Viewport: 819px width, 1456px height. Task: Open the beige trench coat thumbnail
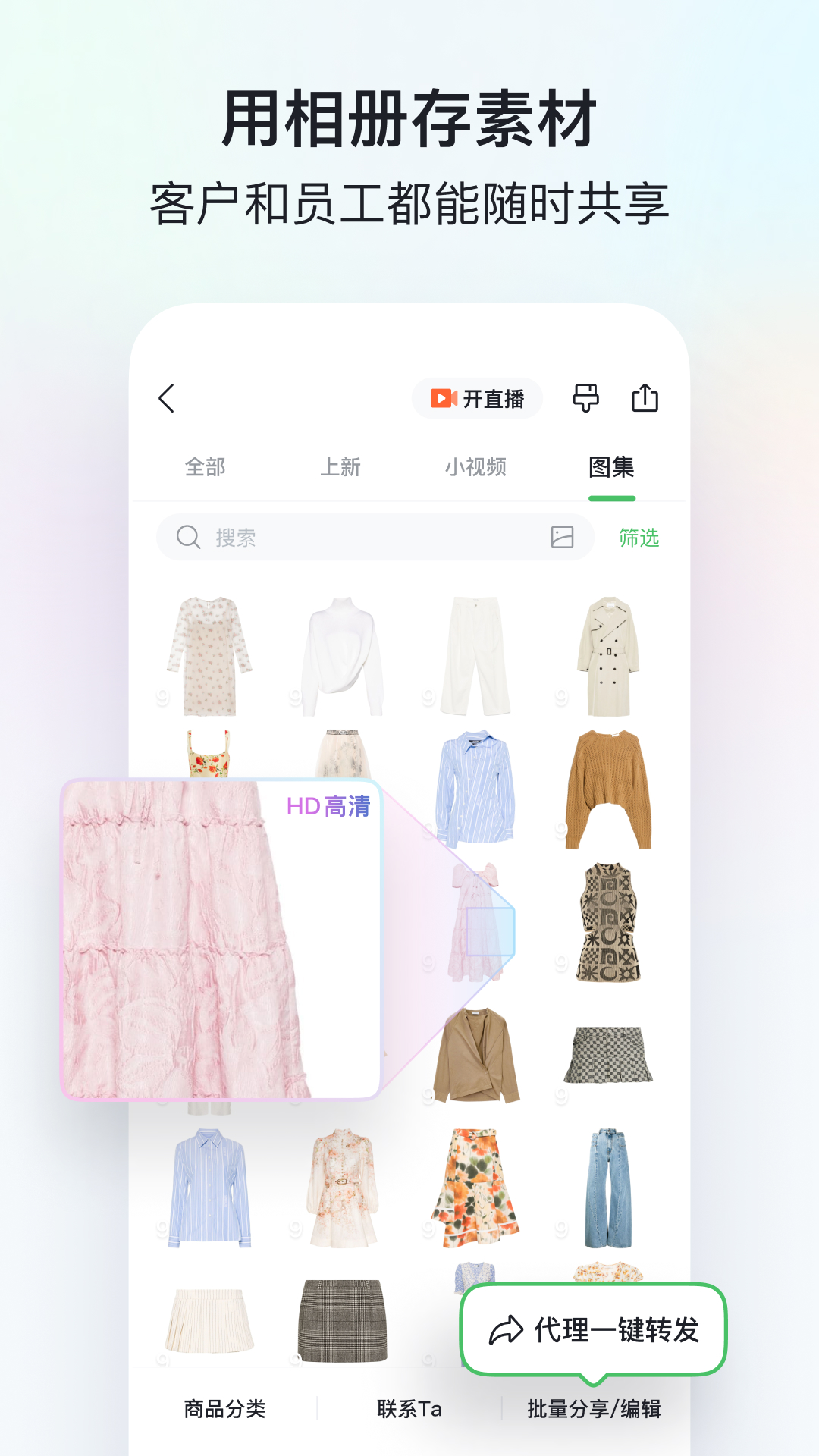[x=611, y=656]
